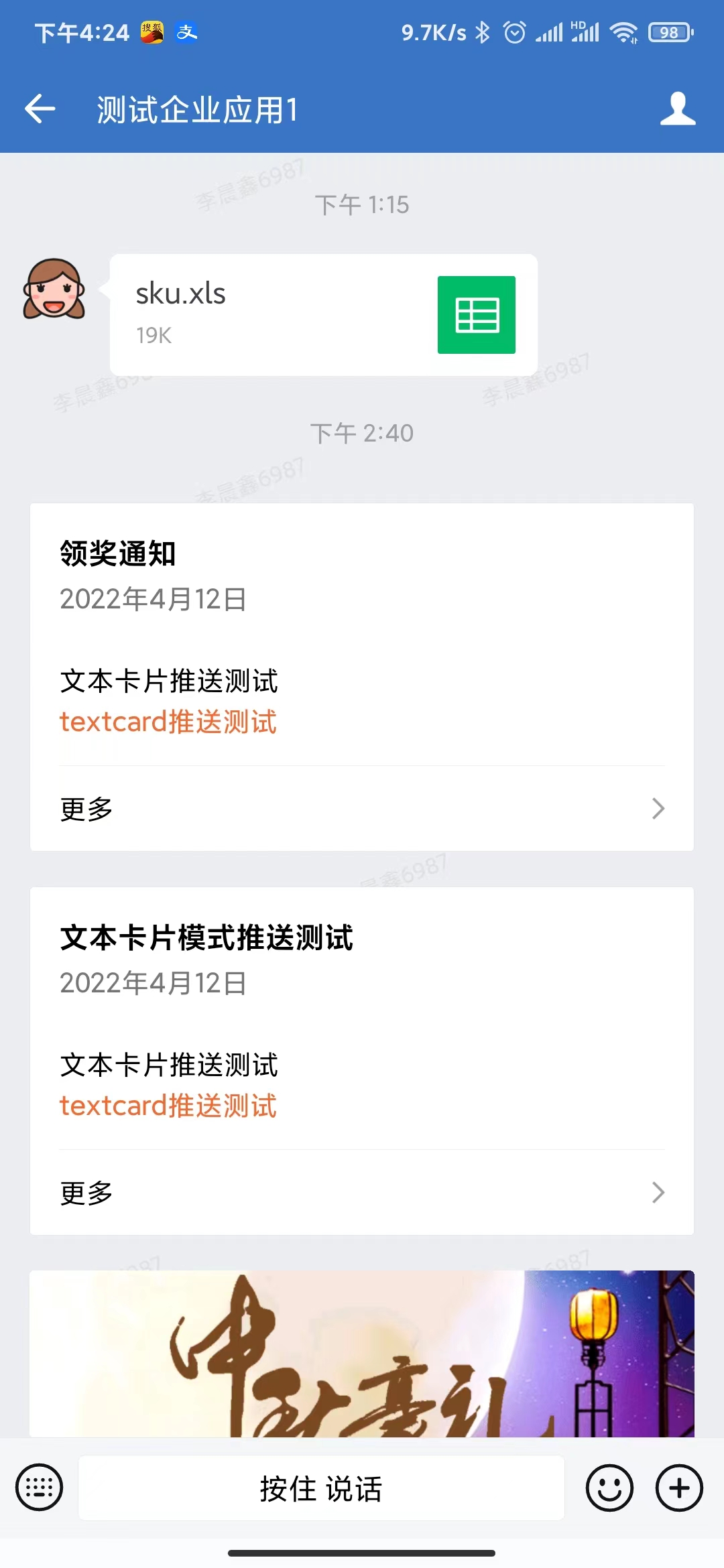Tap the Alipay notification icon in status bar
This screenshot has width=724, height=1568.
(186, 33)
